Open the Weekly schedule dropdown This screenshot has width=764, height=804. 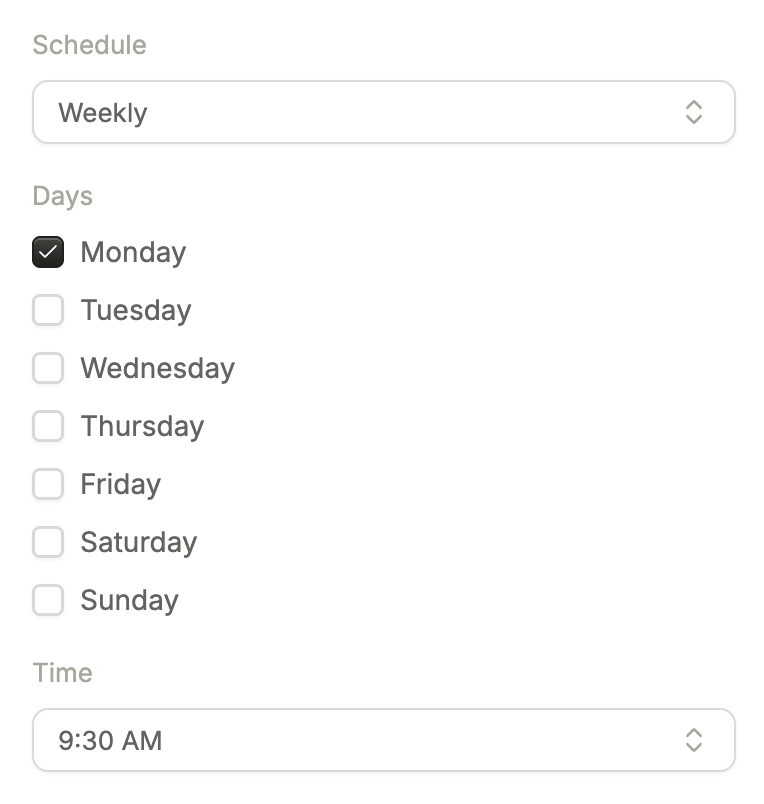tap(384, 112)
